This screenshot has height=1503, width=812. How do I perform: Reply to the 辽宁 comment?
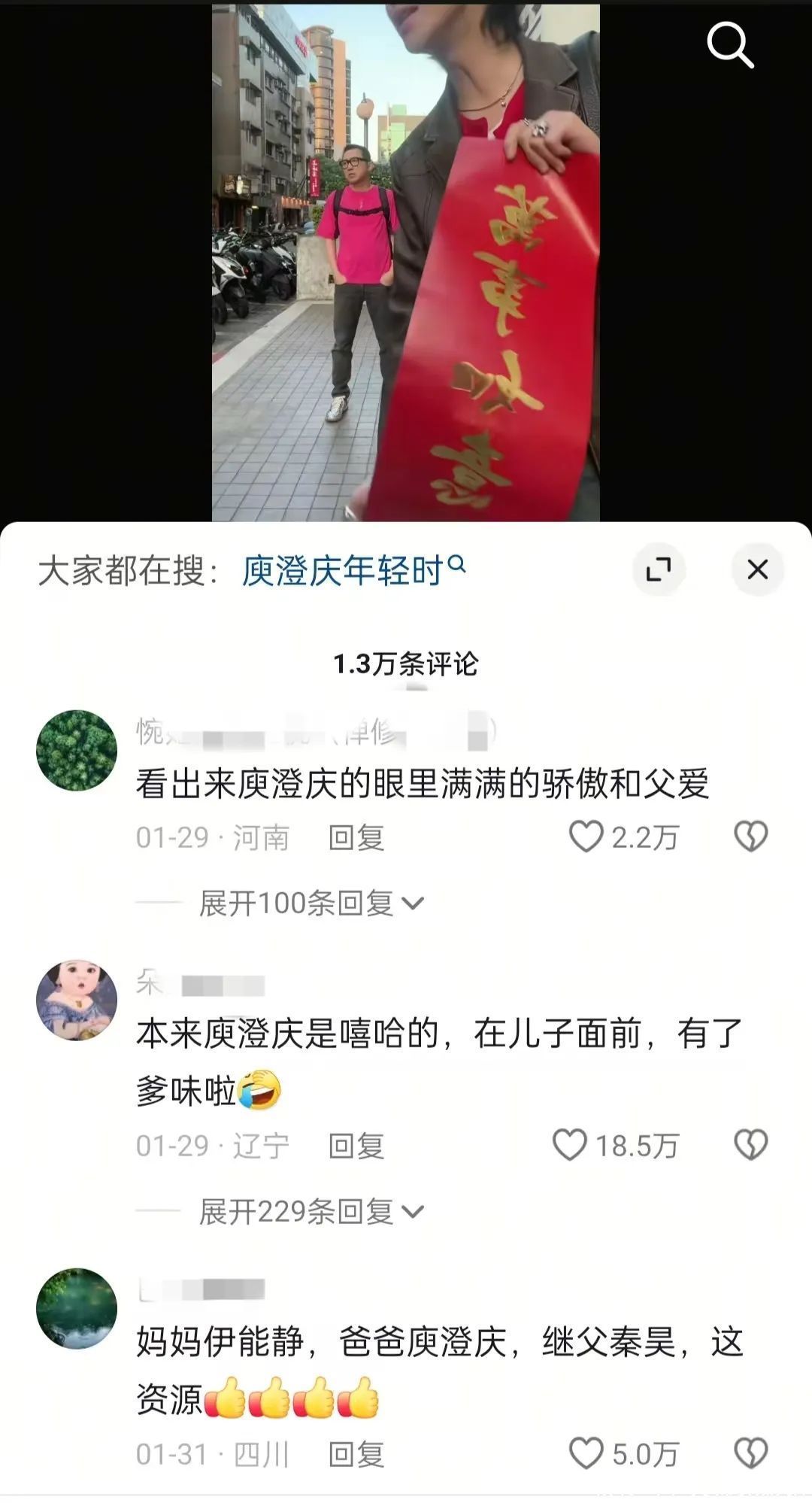356,1146
